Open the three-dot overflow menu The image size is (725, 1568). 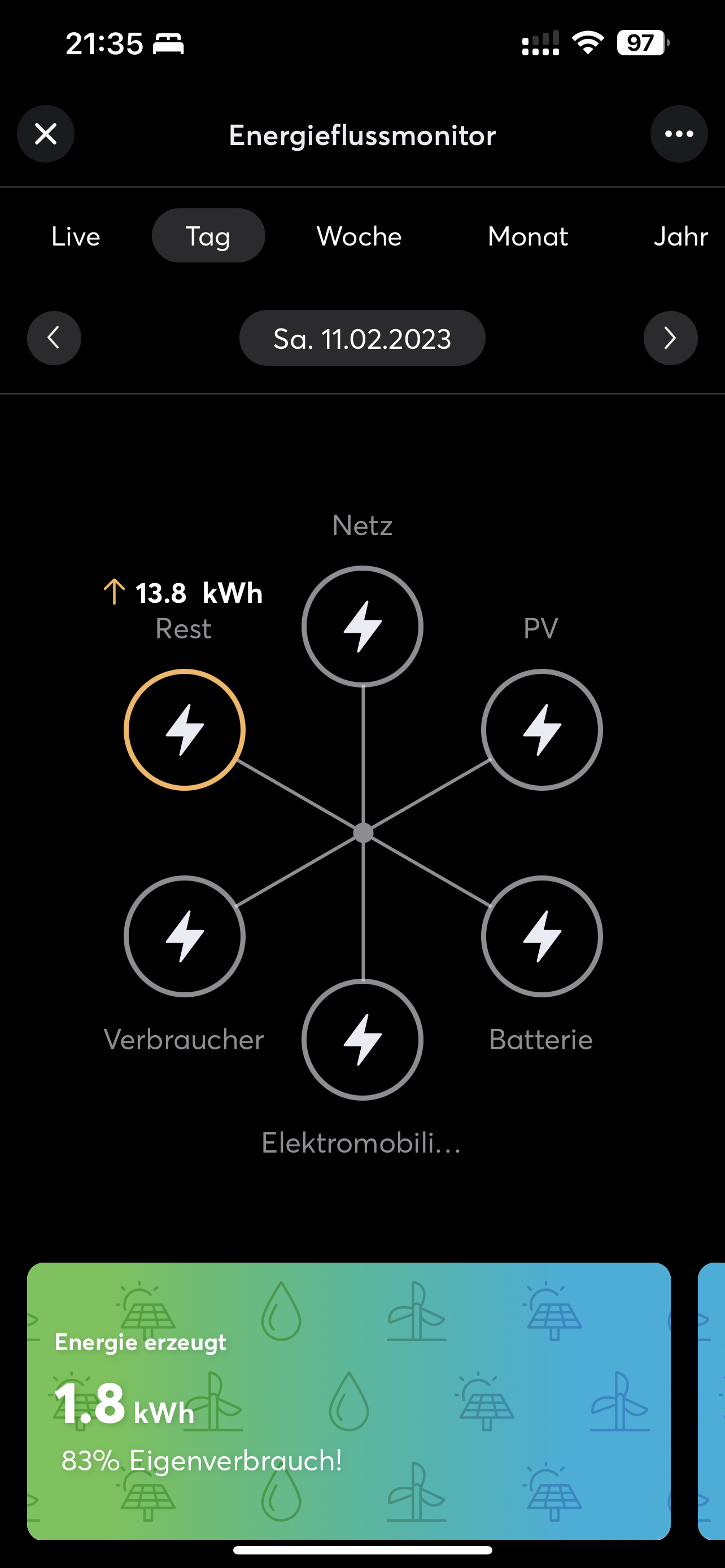click(679, 134)
